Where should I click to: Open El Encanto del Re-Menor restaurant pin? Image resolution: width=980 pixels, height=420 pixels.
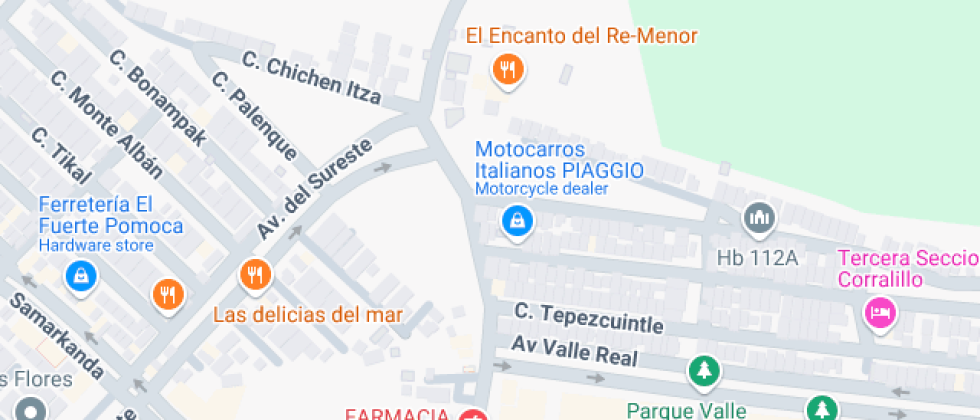(508, 69)
